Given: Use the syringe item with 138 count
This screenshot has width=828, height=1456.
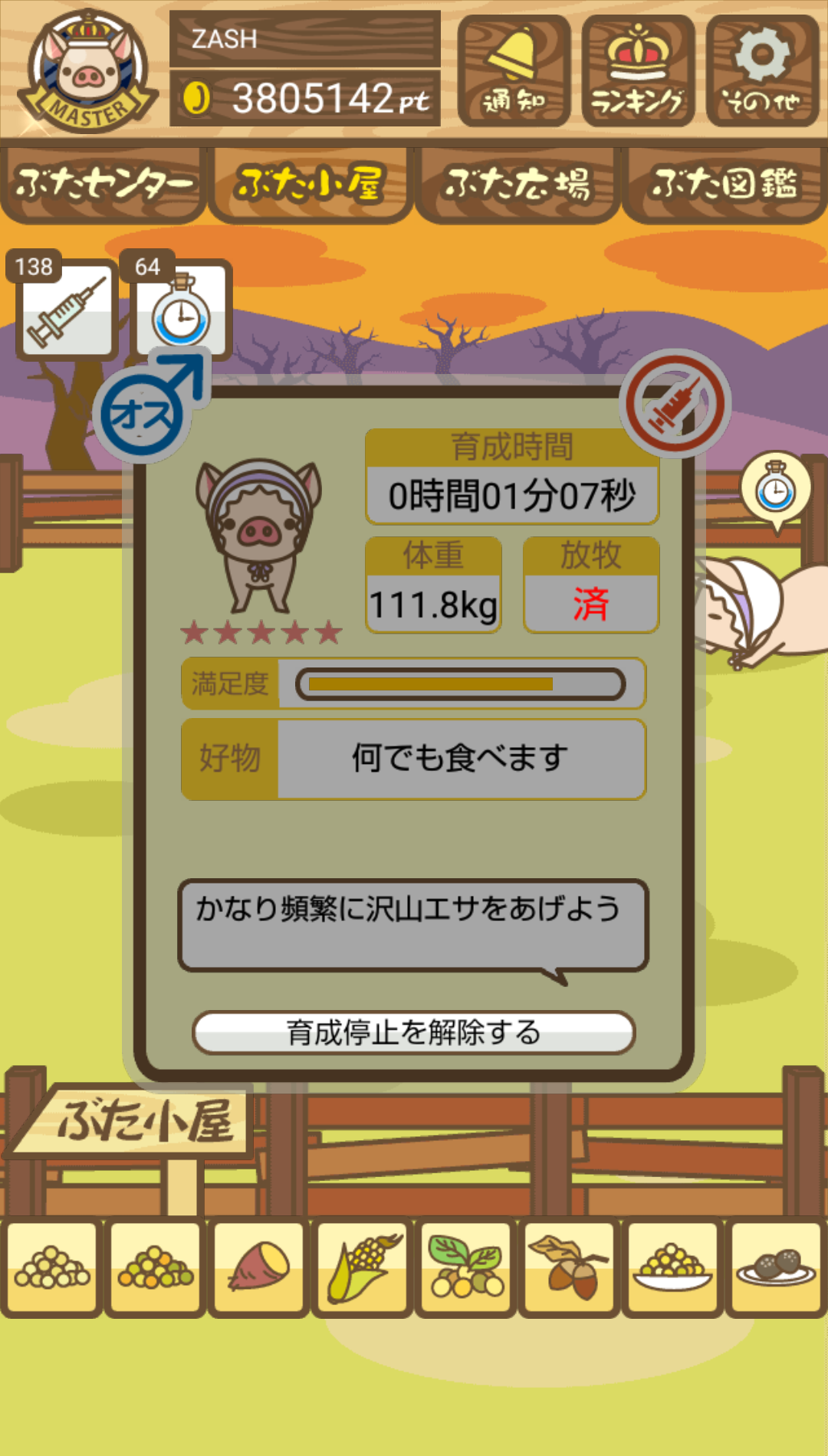Looking at the screenshot, I should click(66, 308).
